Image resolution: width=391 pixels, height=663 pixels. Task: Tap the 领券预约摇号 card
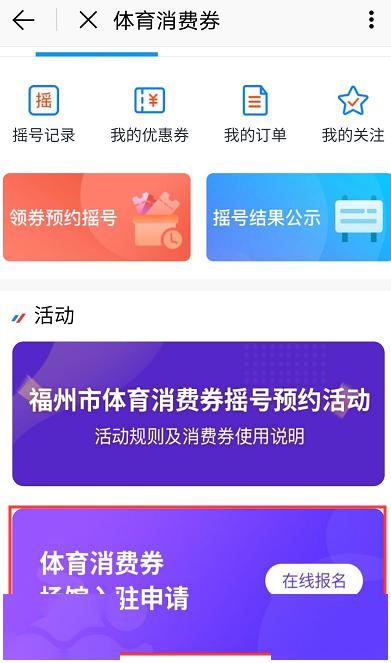97,217
